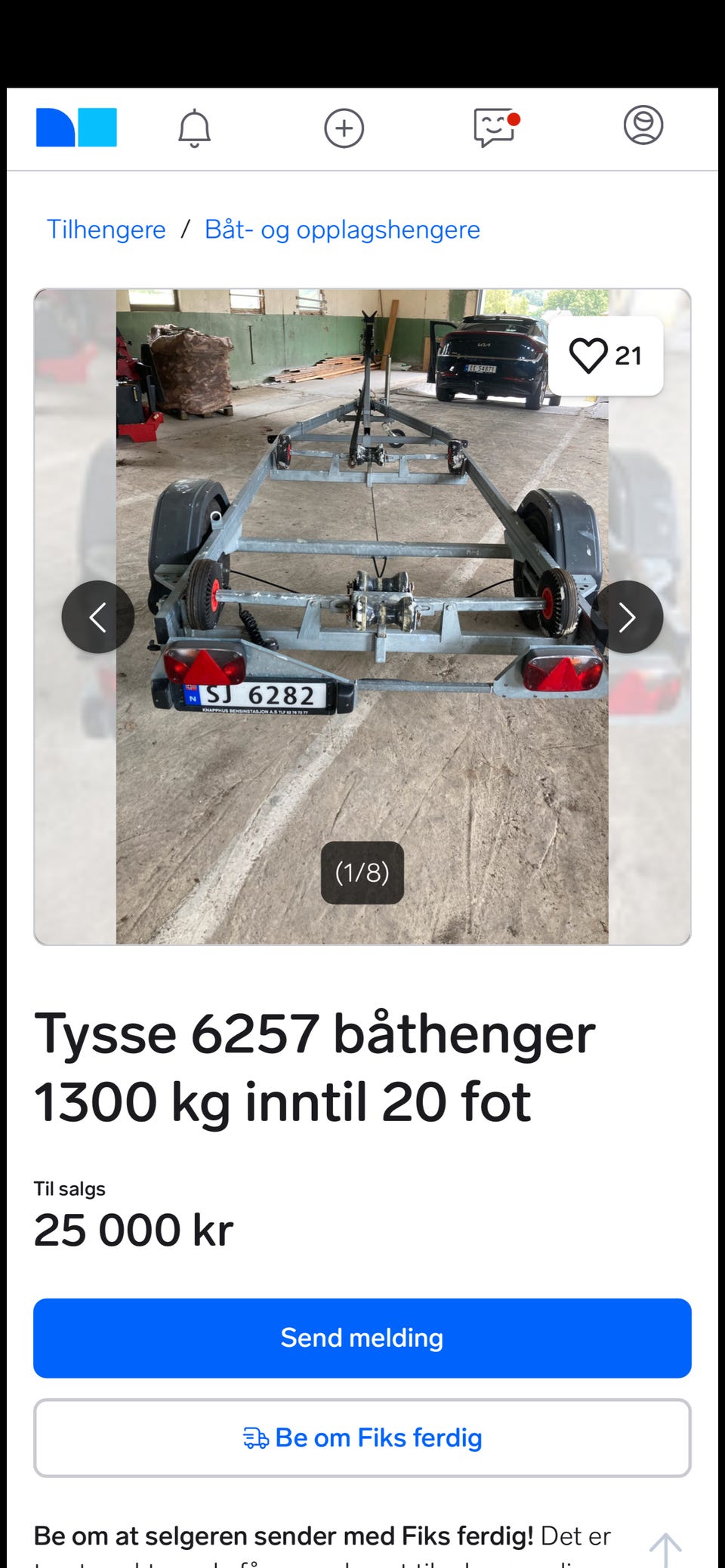Click the plus icon to create a new listing
The image size is (725, 1568).
[x=345, y=128]
